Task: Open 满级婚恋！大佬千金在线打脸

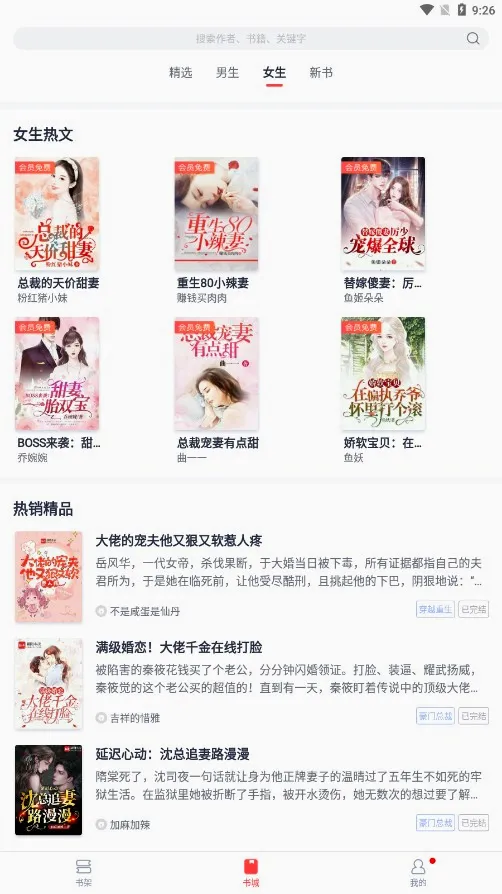Action: click(251, 683)
